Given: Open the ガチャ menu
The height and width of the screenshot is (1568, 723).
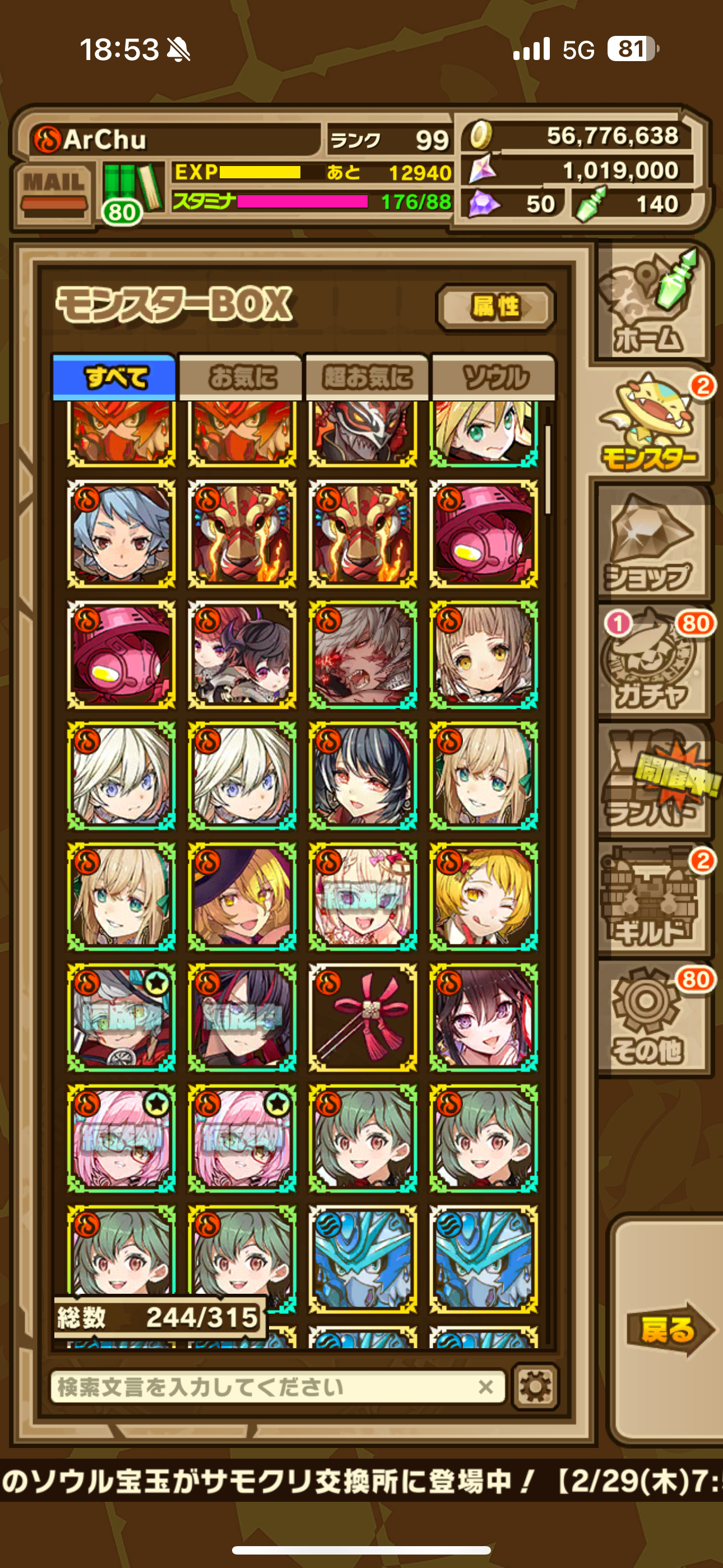Looking at the screenshot, I should pos(651,662).
